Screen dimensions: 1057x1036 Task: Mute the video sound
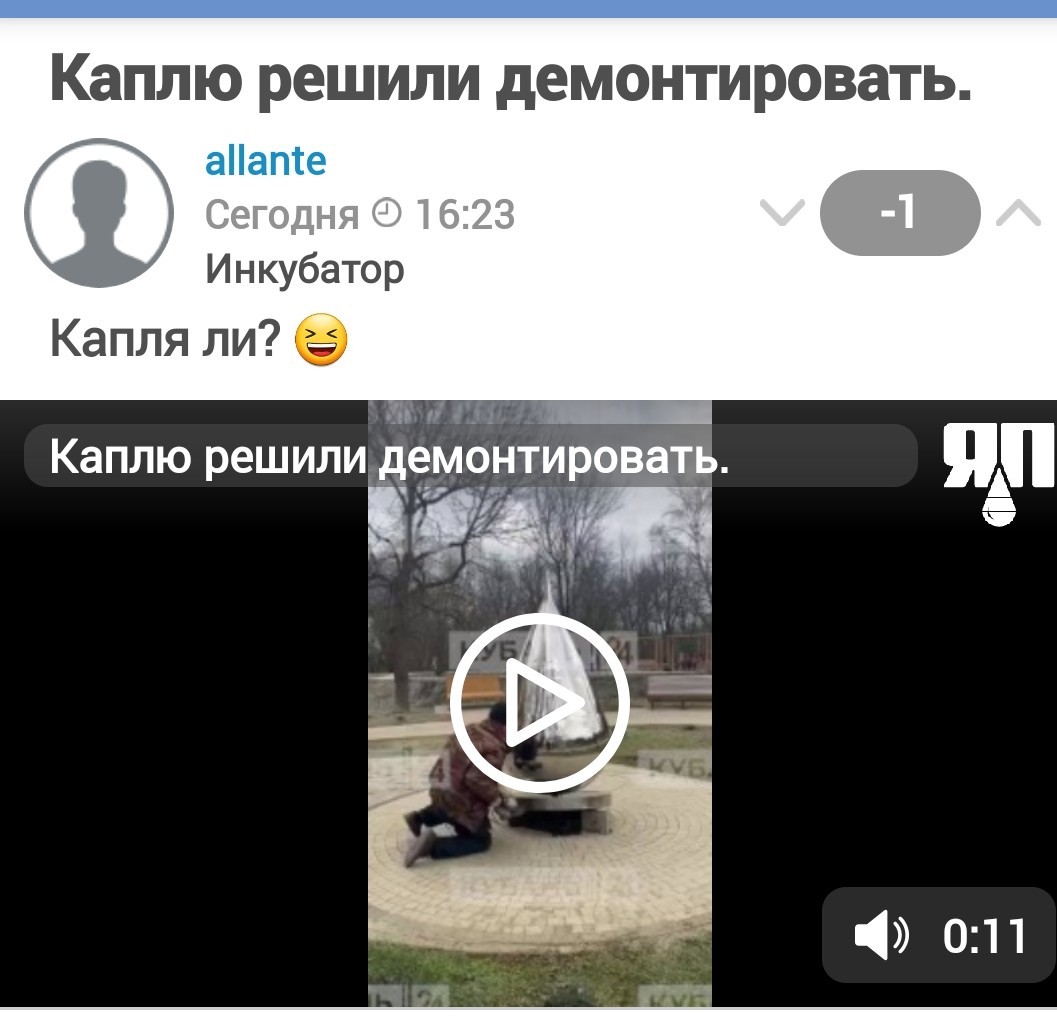click(x=882, y=936)
